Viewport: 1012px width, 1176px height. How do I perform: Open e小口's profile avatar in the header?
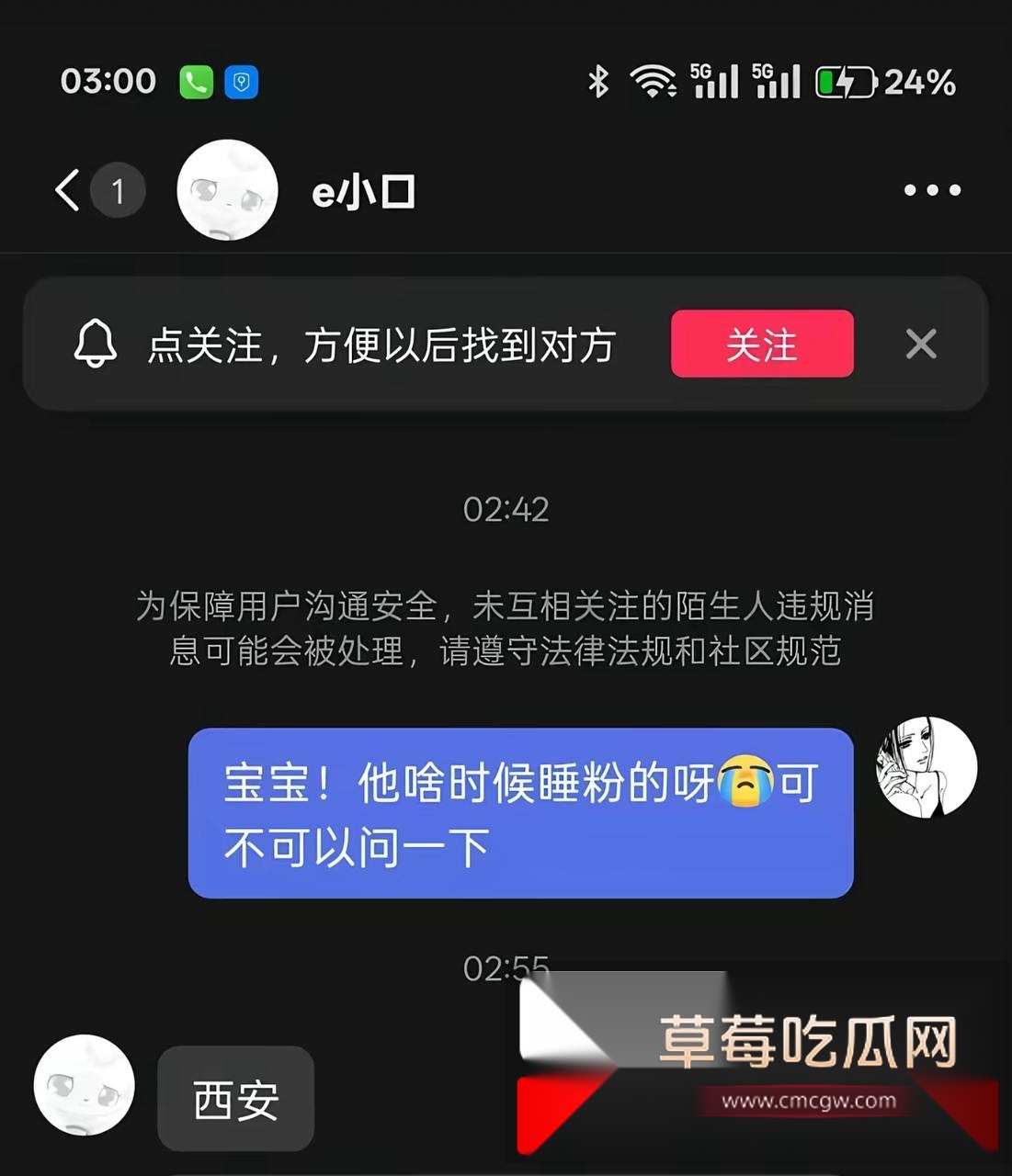[x=227, y=191]
